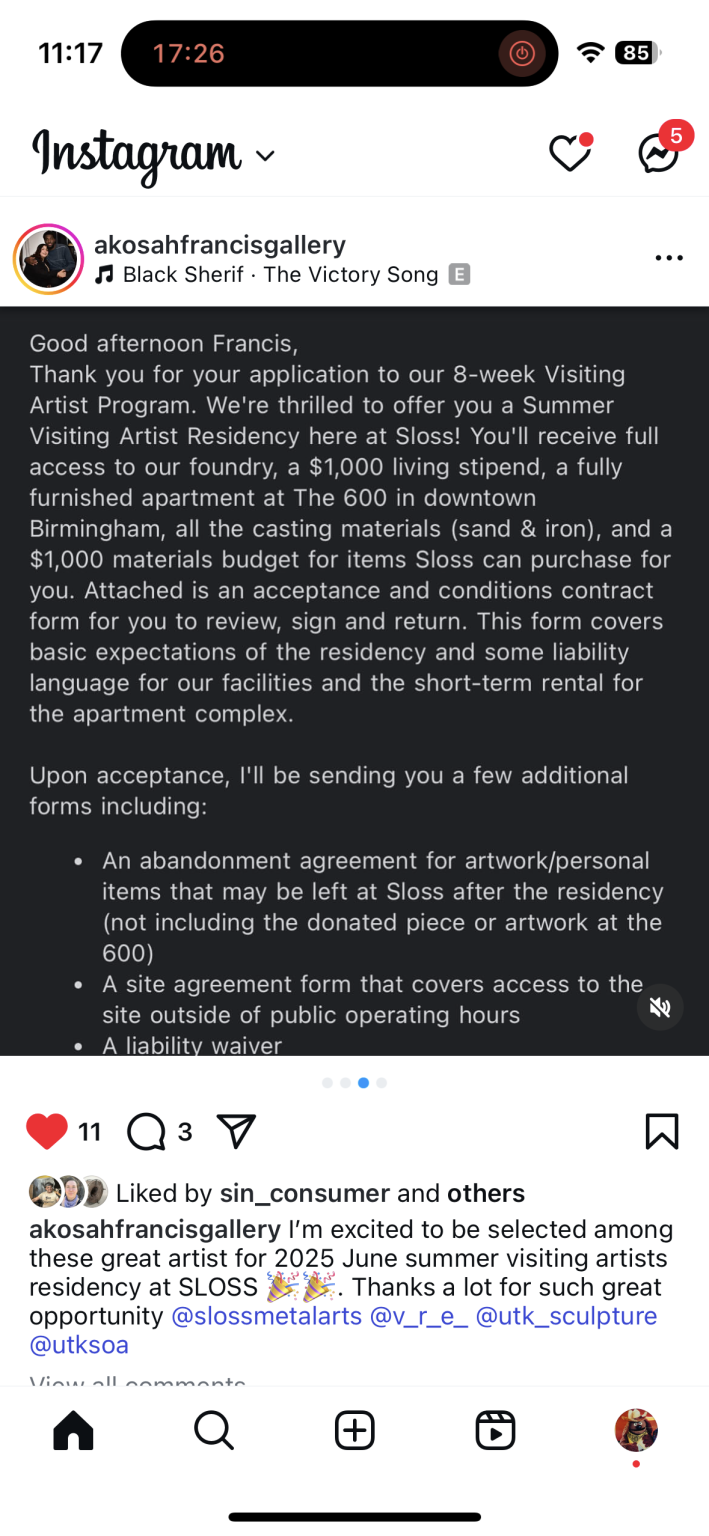Open the post's three-dot options menu
Image resolution: width=709 pixels, height=1536 pixels.
coord(669,258)
